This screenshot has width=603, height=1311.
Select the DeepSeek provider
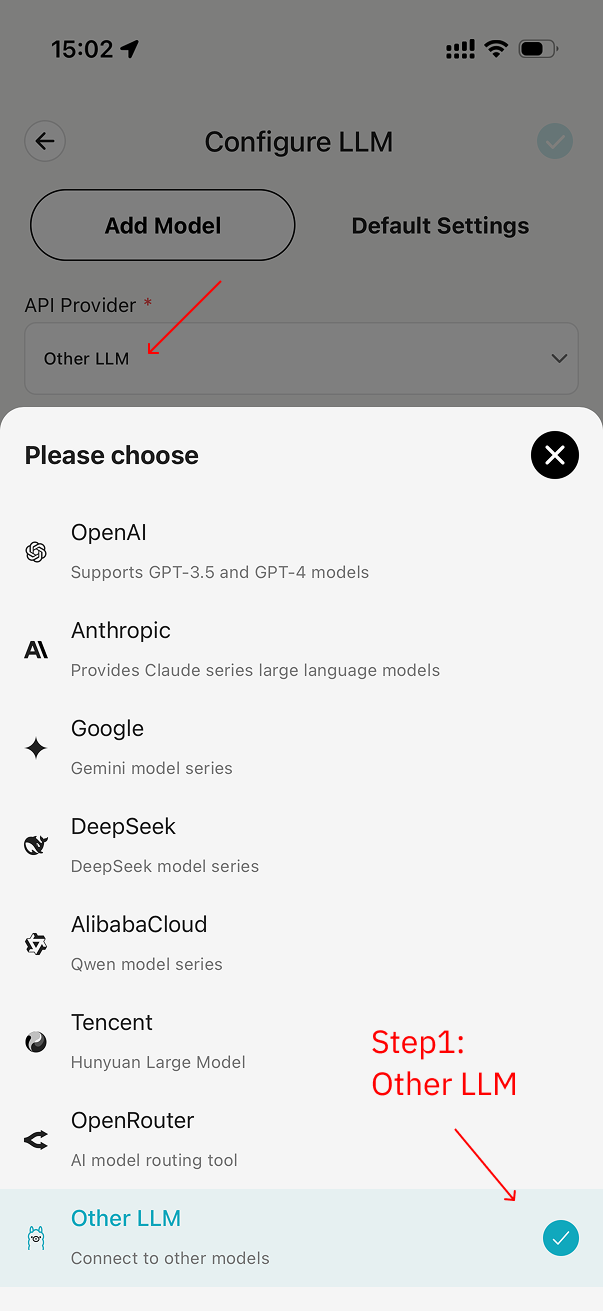[301, 845]
